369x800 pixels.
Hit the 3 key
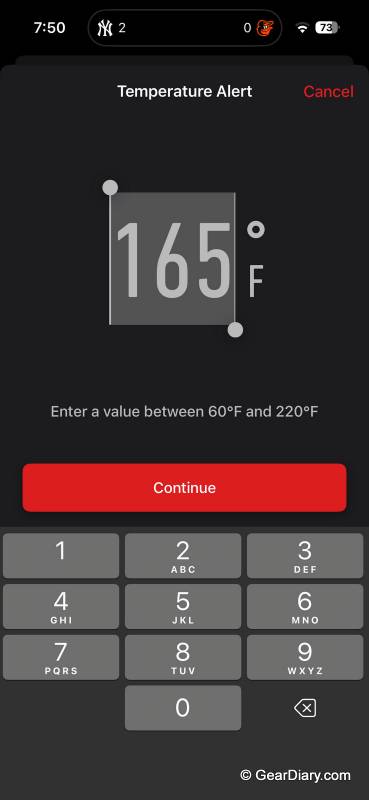305,556
